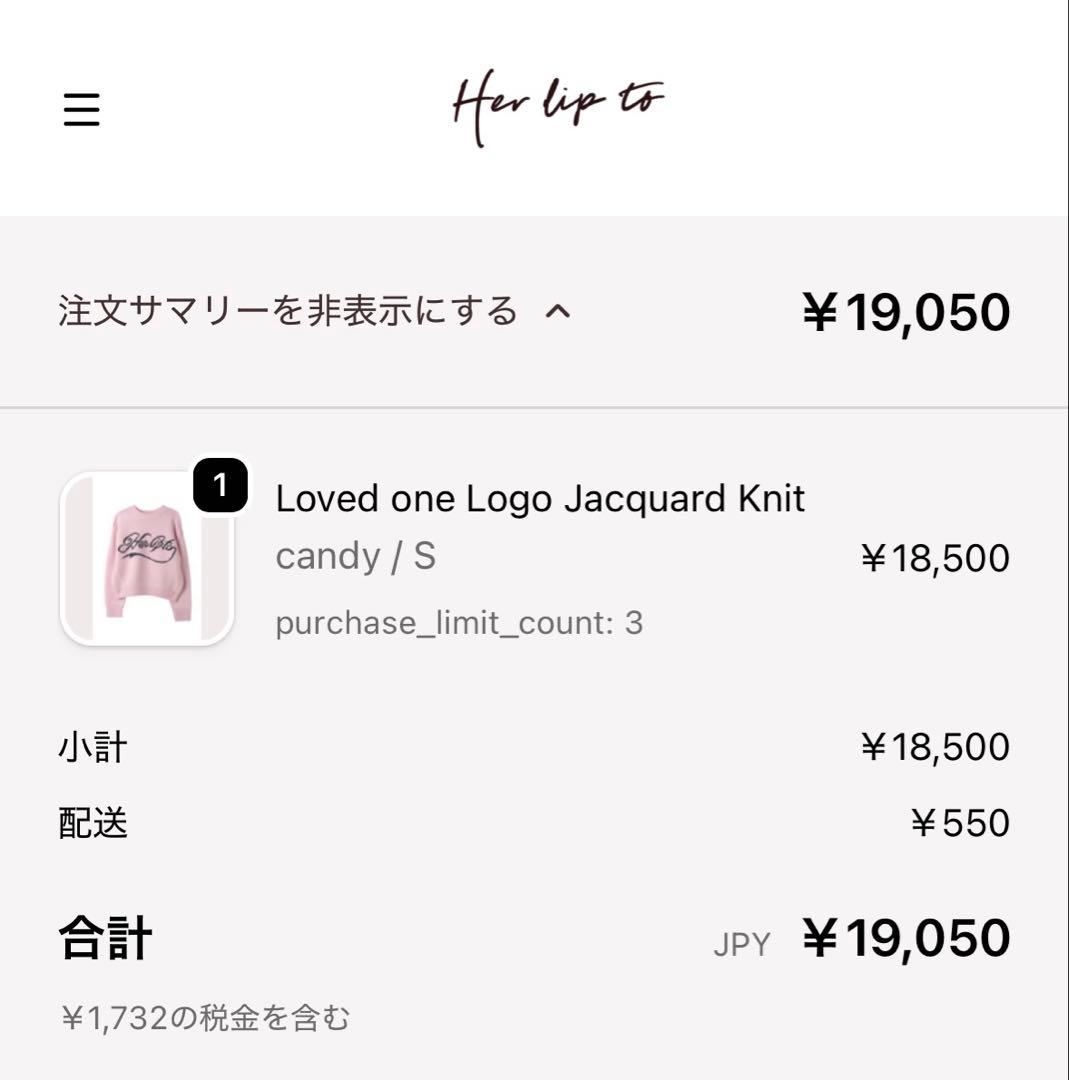Image resolution: width=1069 pixels, height=1080 pixels.
Task: Click the JPY currency indicator
Action: pos(741,944)
